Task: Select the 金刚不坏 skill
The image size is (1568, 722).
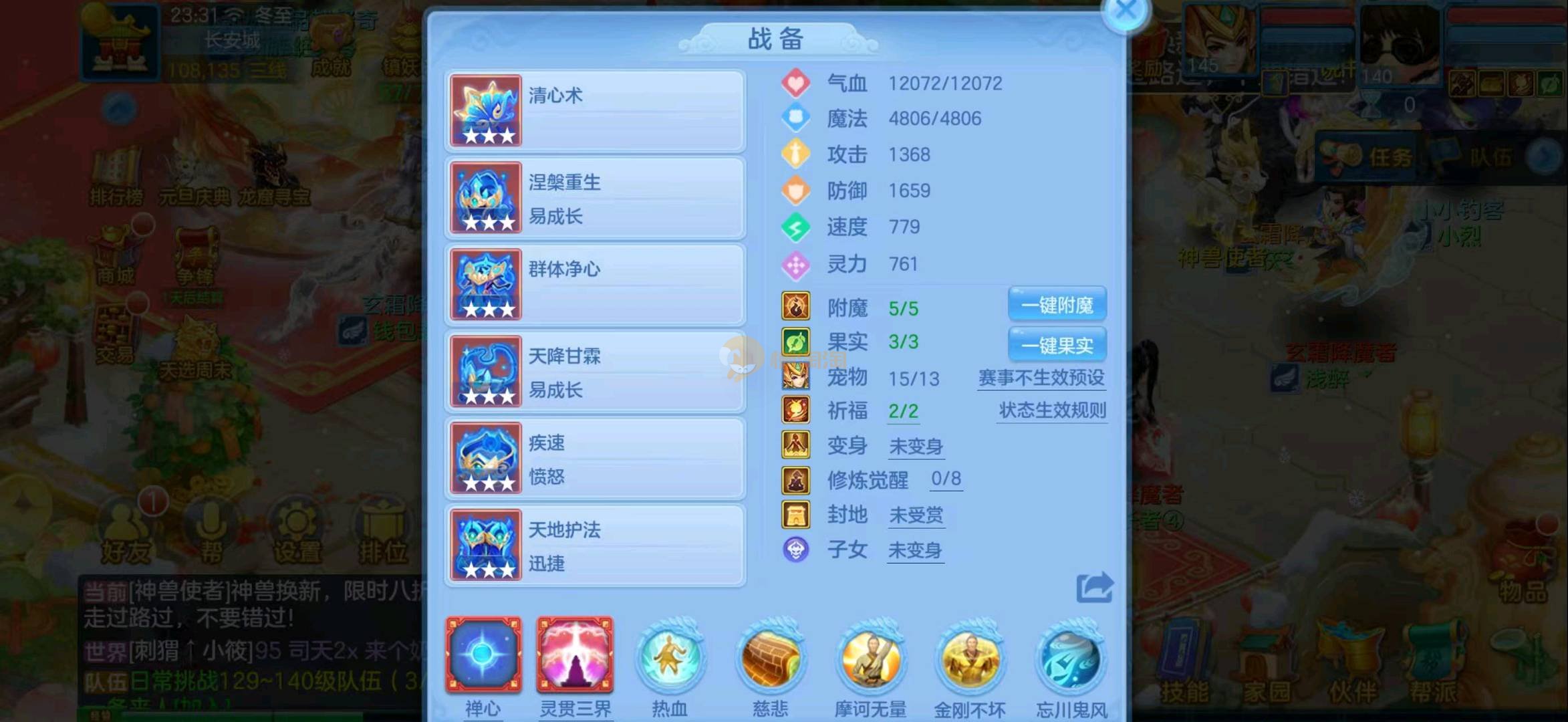Action: pyautogui.click(x=970, y=658)
